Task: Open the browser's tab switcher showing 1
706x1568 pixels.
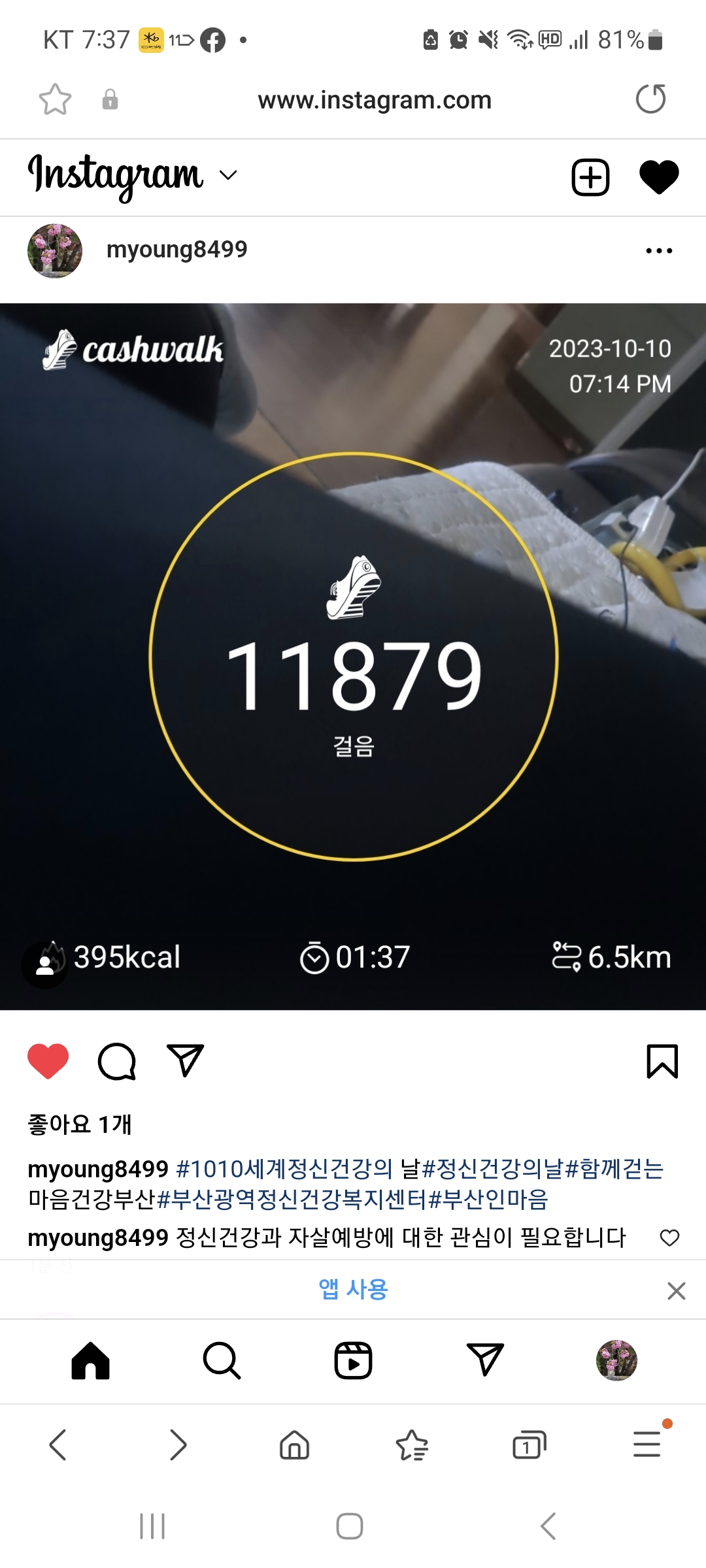Action: [x=529, y=1445]
